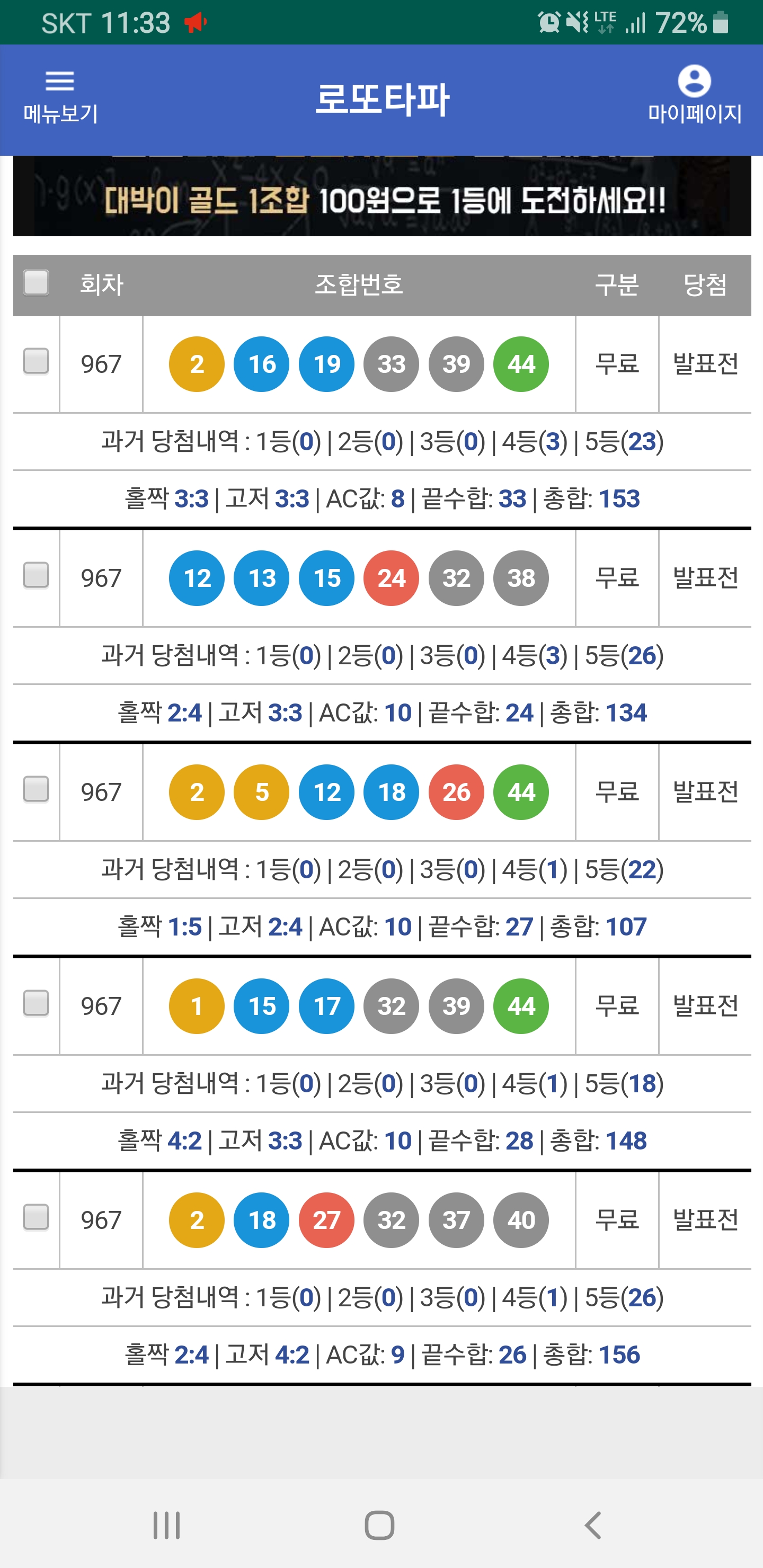Mark the checkbox for combination 2 5 12 18 26 44
This screenshot has width=763, height=1568.
pyautogui.click(x=36, y=789)
